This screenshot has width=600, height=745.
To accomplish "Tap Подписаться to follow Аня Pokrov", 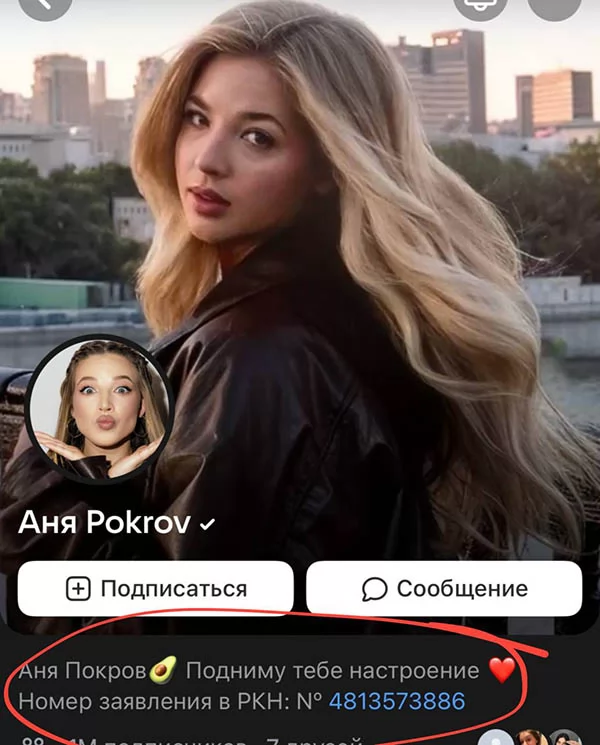I will point(156,588).
